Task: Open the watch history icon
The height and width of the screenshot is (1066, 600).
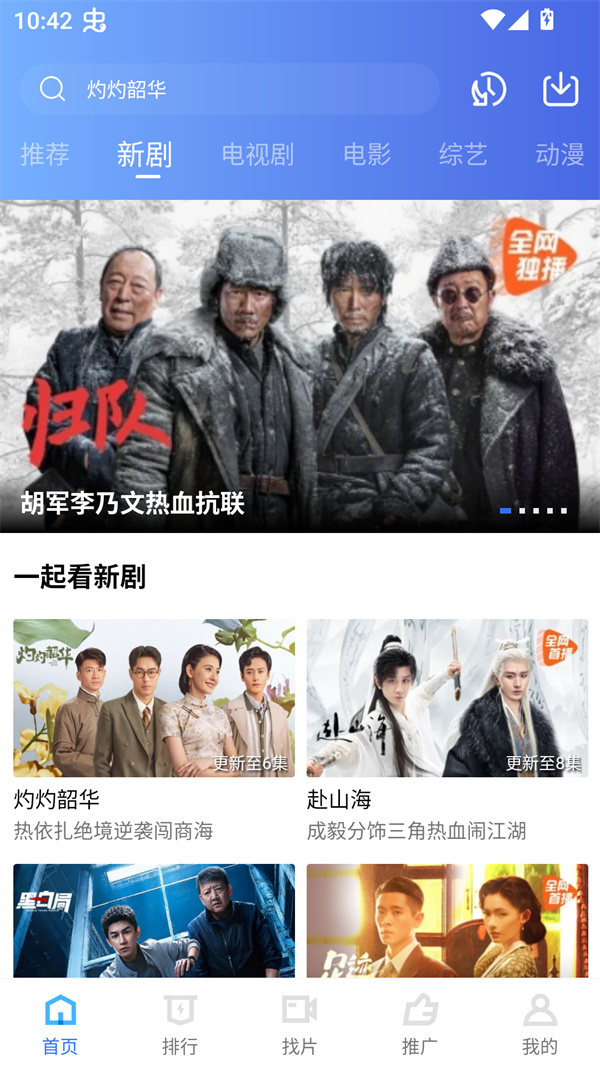Action: click(489, 90)
